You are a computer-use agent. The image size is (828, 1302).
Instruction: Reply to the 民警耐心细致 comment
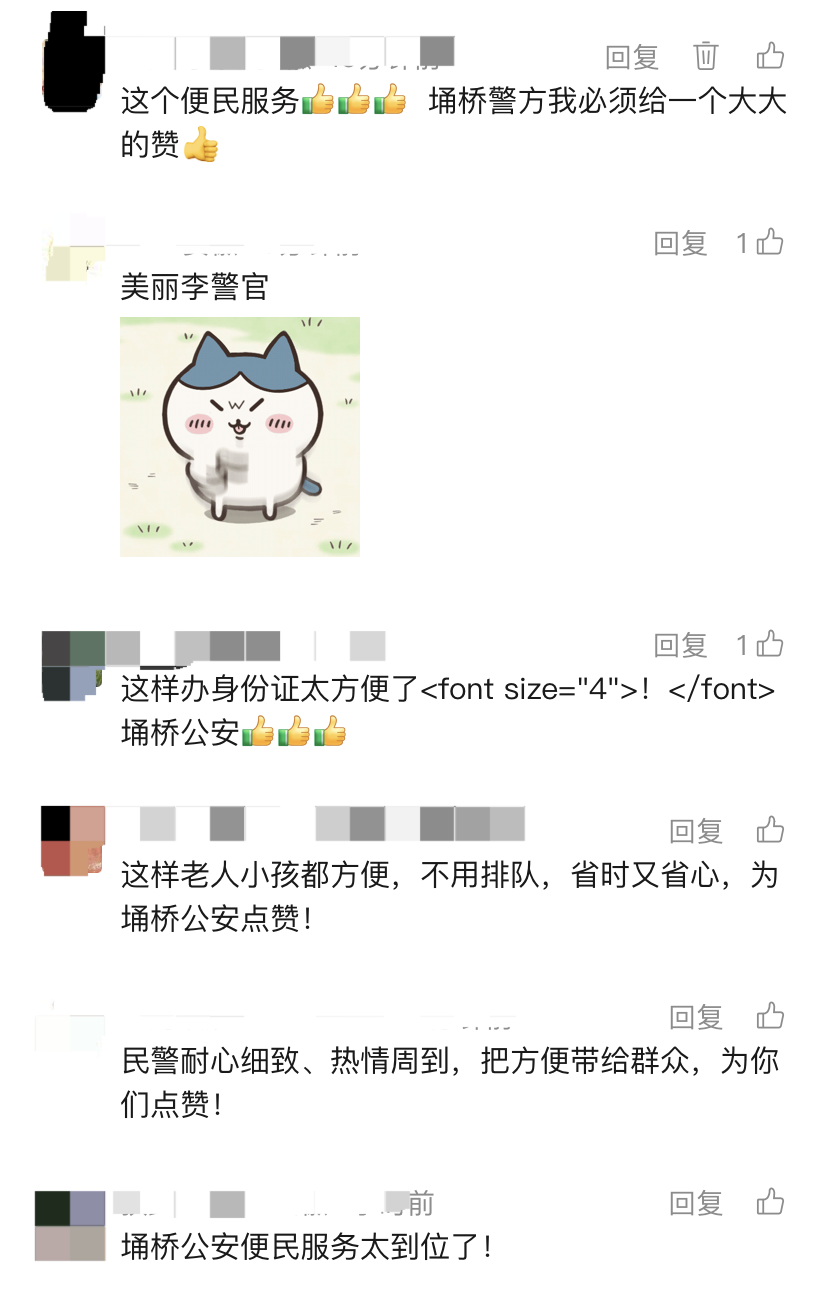tap(696, 1017)
